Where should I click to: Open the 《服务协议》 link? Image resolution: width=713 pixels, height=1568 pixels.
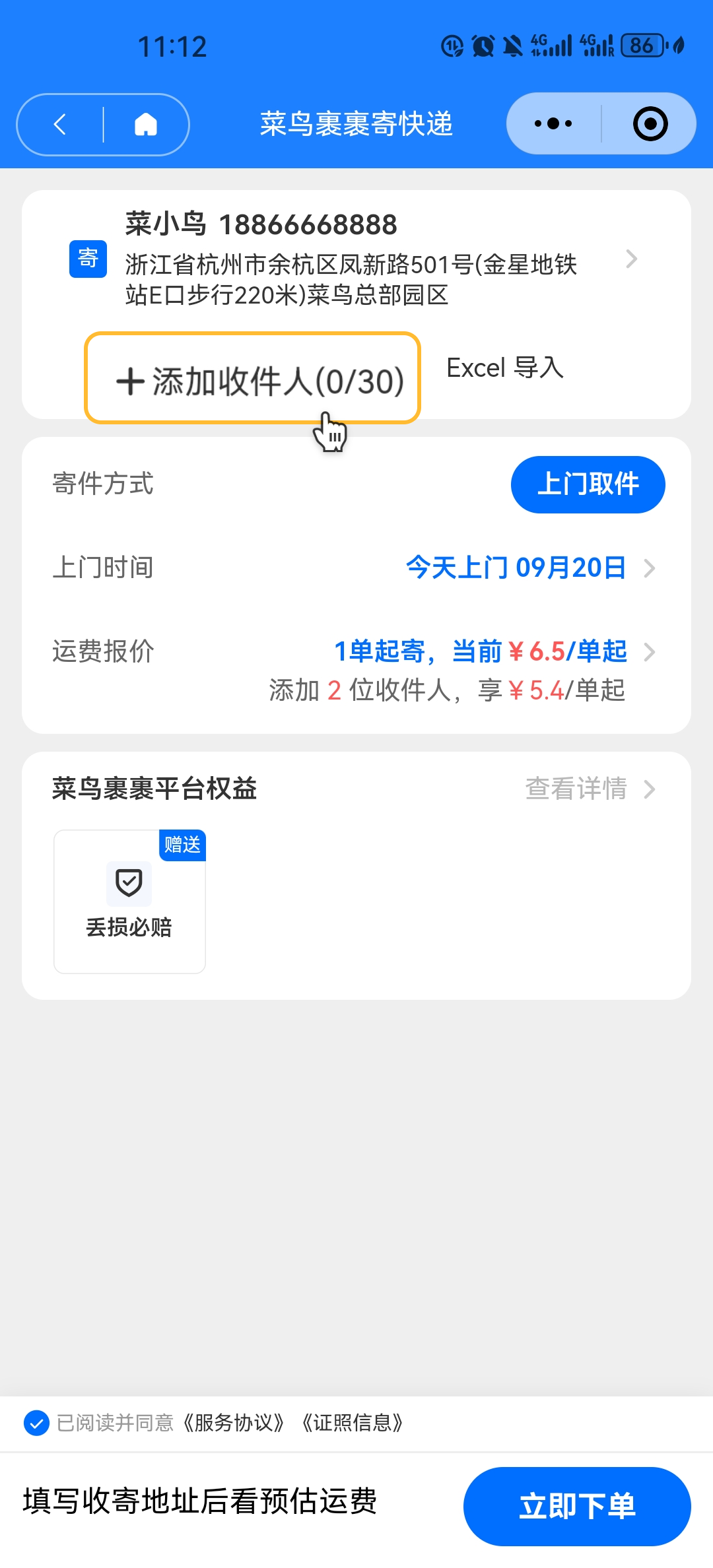[232, 1423]
